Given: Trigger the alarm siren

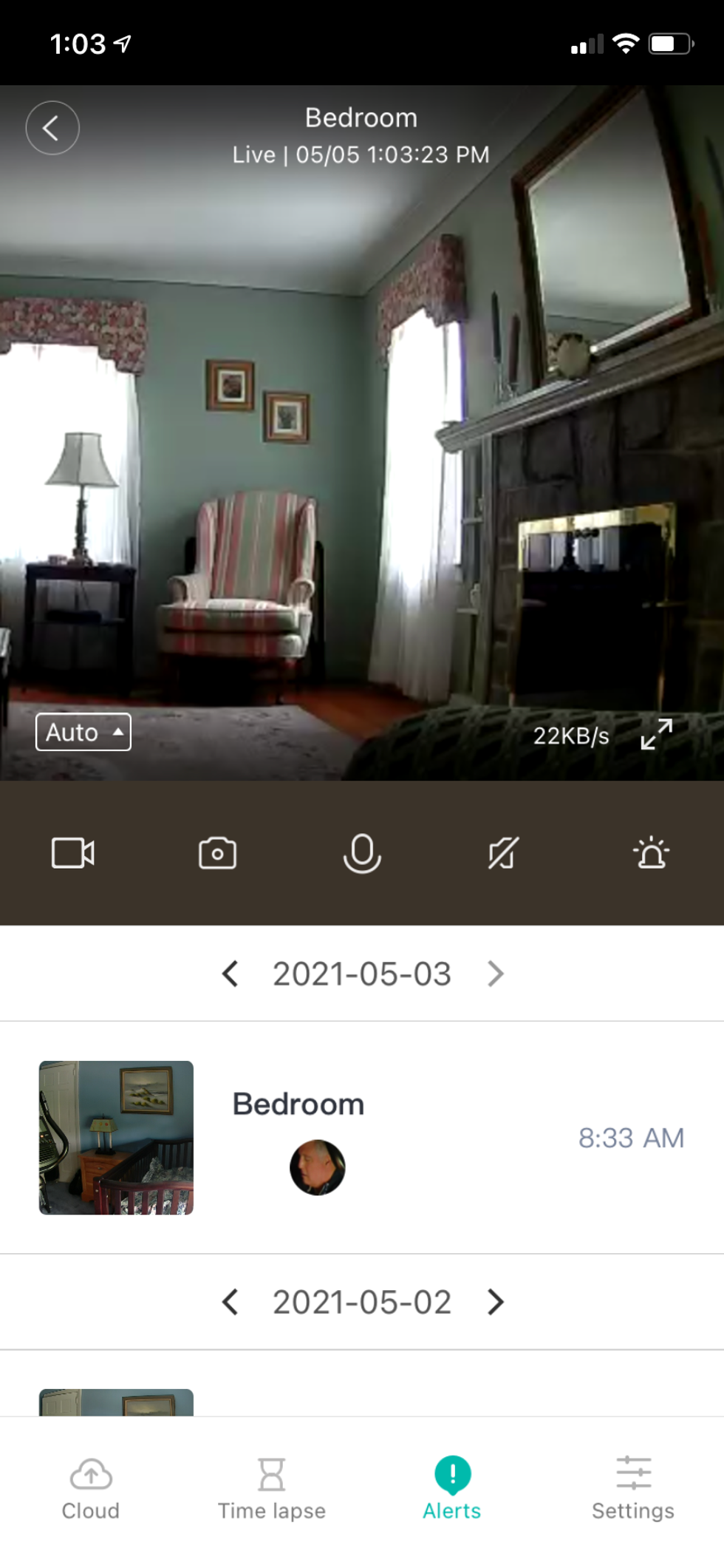Looking at the screenshot, I should coord(650,852).
